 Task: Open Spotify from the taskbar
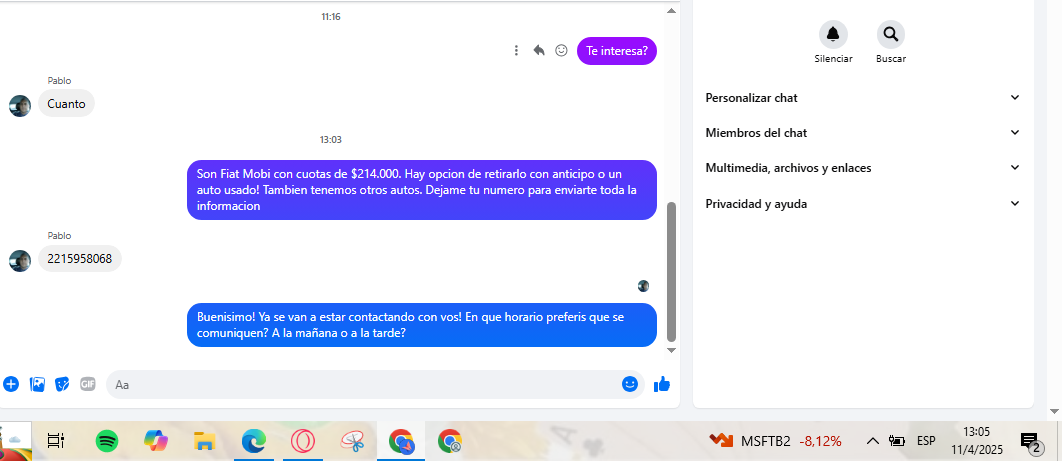point(107,440)
